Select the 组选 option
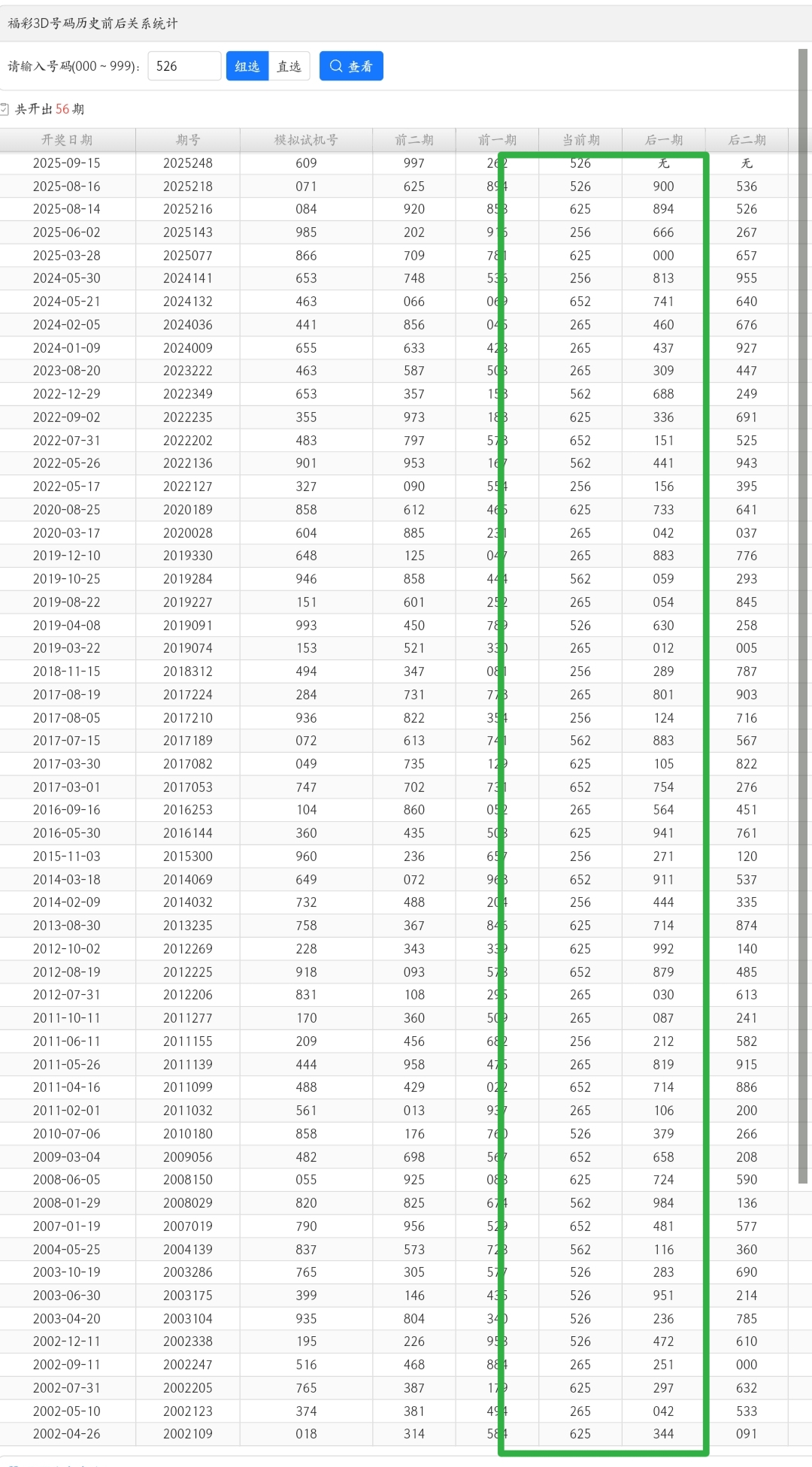This screenshot has height=1467, width=812. (x=247, y=66)
